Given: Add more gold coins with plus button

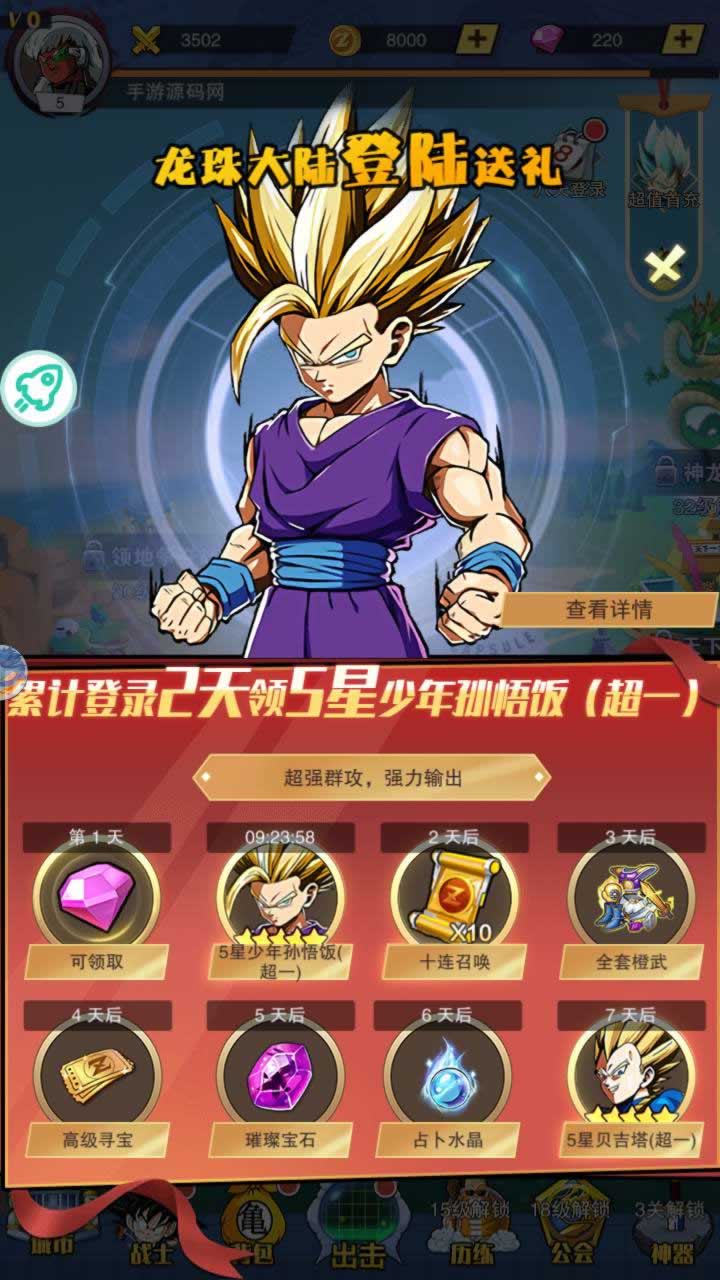Looking at the screenshot, I should pos(478,40).
